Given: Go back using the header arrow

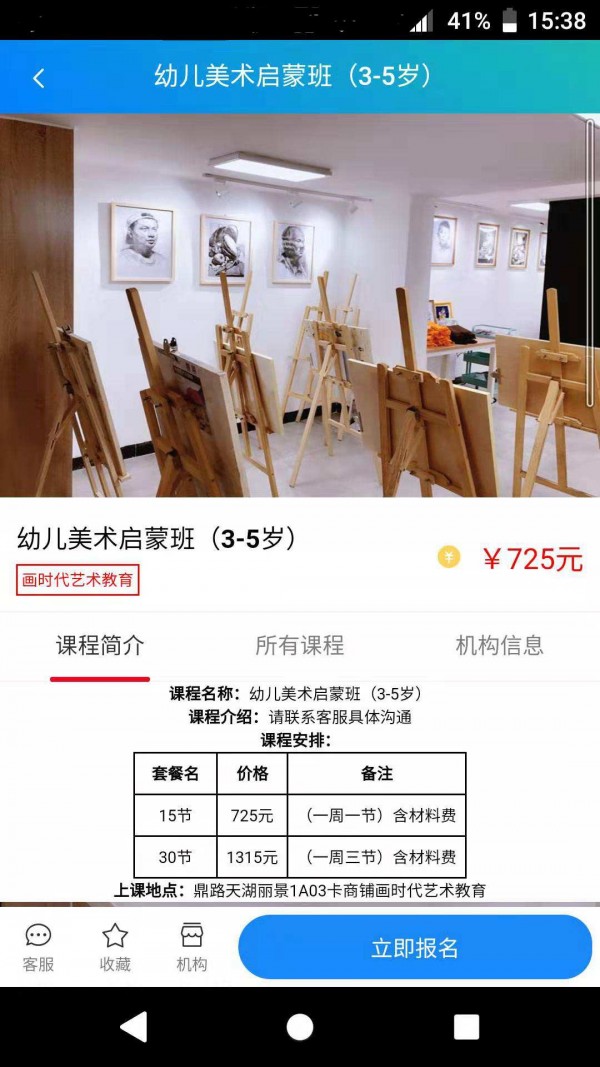Looking at the screenshot, I should tap(39, 78).
